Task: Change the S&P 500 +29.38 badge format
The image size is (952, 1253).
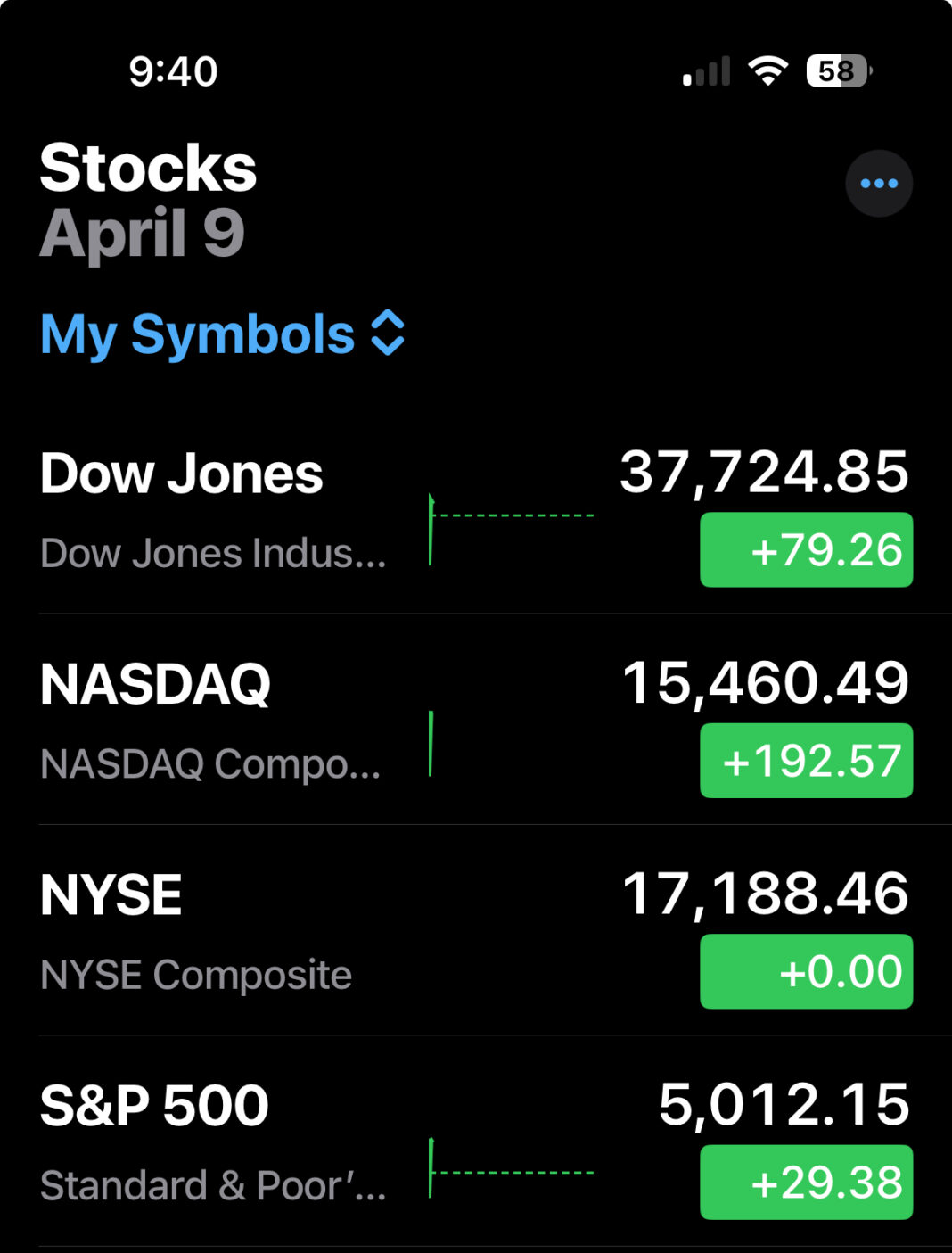Action: tap(806, 1182)
